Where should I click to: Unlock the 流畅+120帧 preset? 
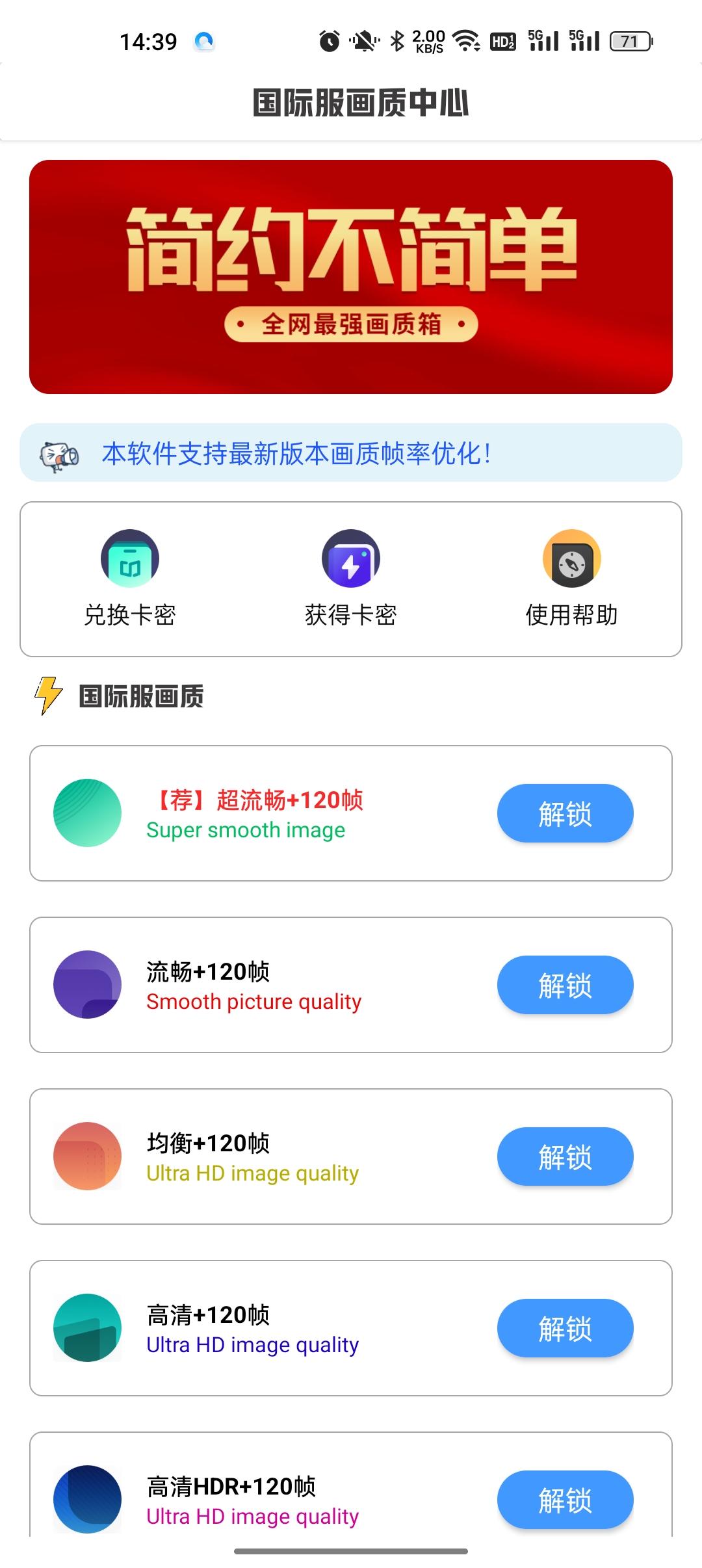(565, 985)
